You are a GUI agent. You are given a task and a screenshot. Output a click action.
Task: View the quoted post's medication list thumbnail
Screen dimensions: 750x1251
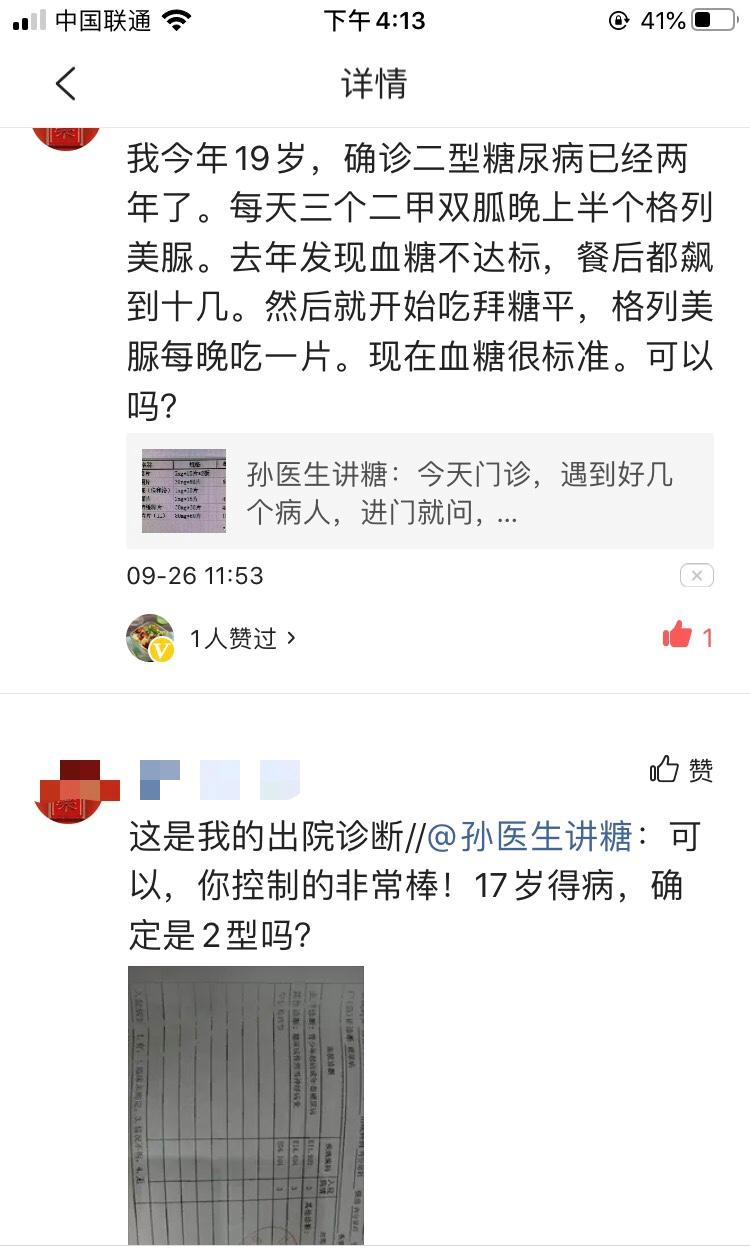tap(183, 492)
